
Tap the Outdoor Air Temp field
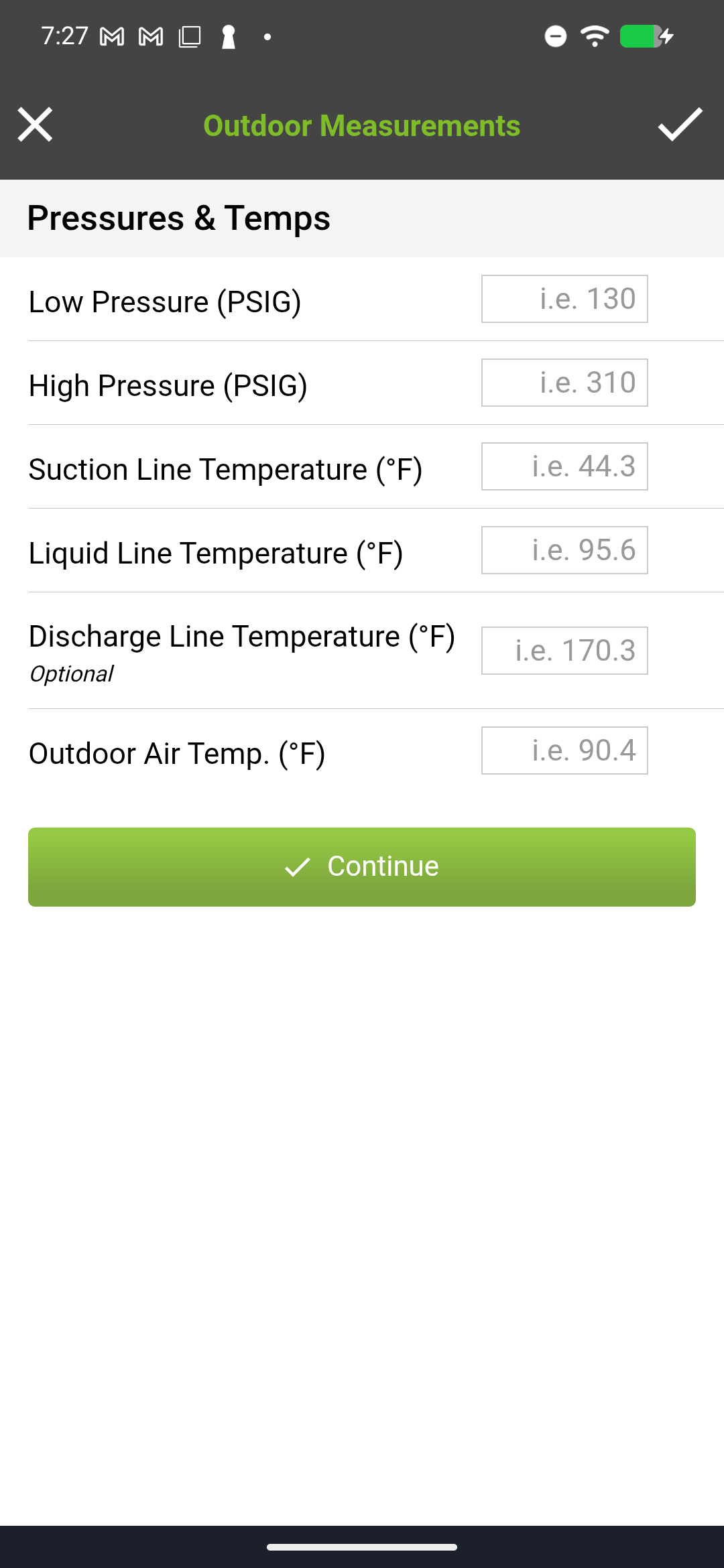coord(564,750)
